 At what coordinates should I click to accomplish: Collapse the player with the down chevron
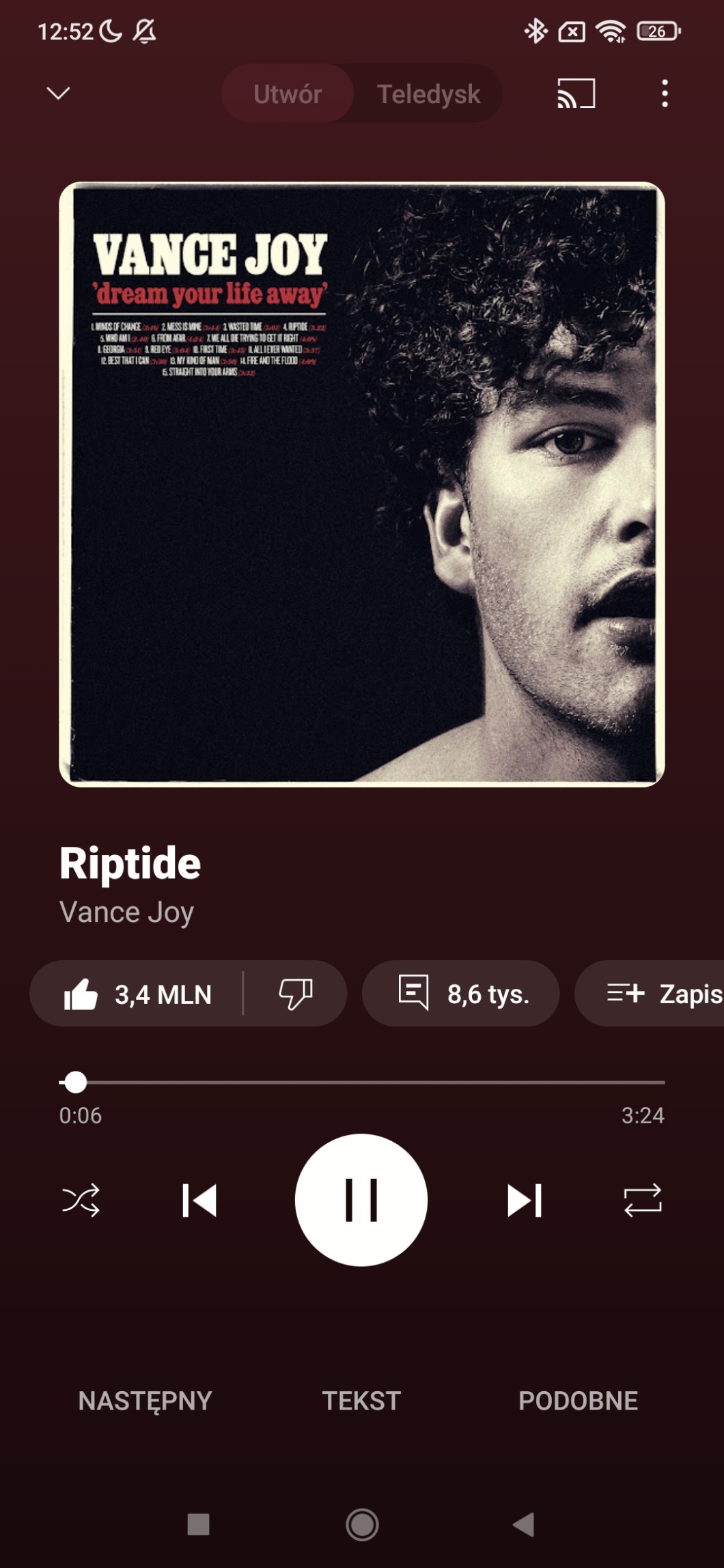58,93
